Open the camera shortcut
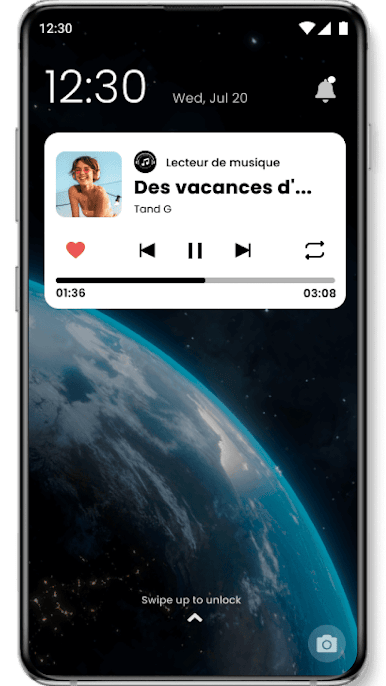The height and width of the screenshot is (686, 386). click(x=326, y=644)
